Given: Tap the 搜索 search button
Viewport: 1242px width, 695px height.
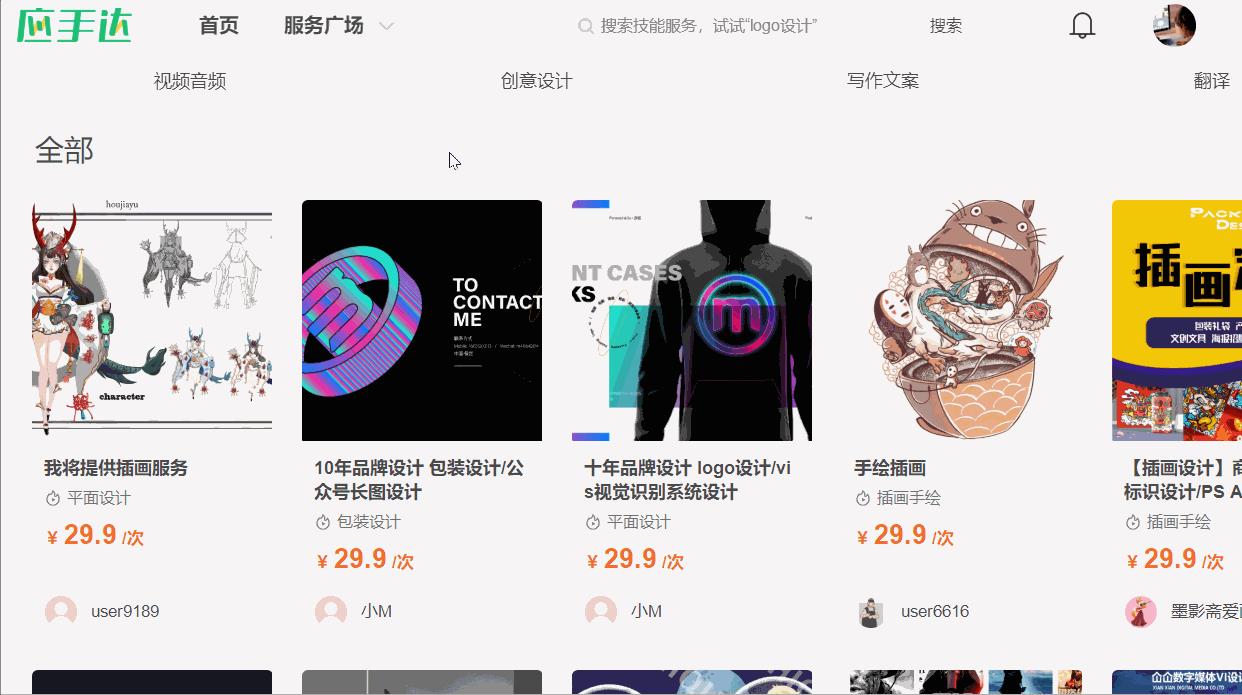Looking at the screenshot, I should tap(945, 26).
